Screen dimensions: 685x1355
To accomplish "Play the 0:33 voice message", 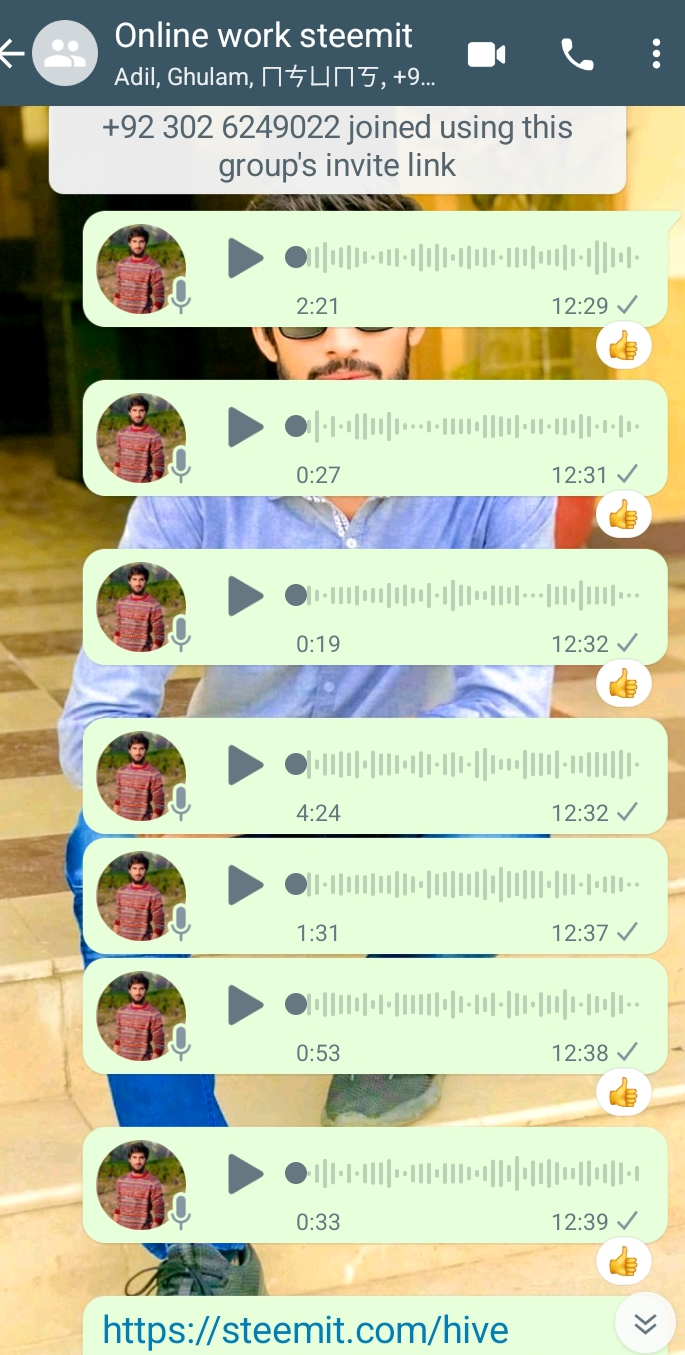I will click(245, 1173).
